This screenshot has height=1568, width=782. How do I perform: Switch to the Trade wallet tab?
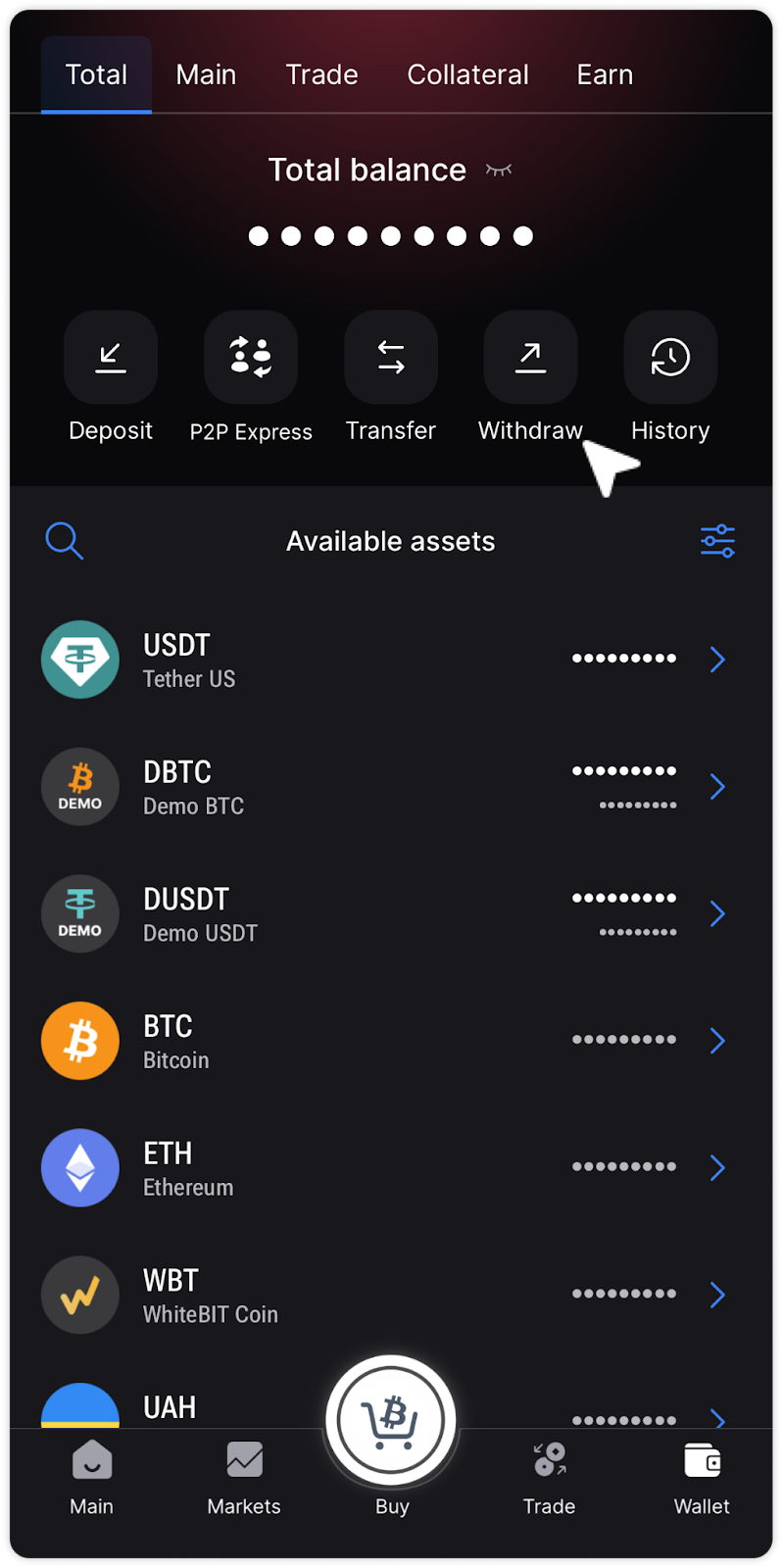click(321, 74)
